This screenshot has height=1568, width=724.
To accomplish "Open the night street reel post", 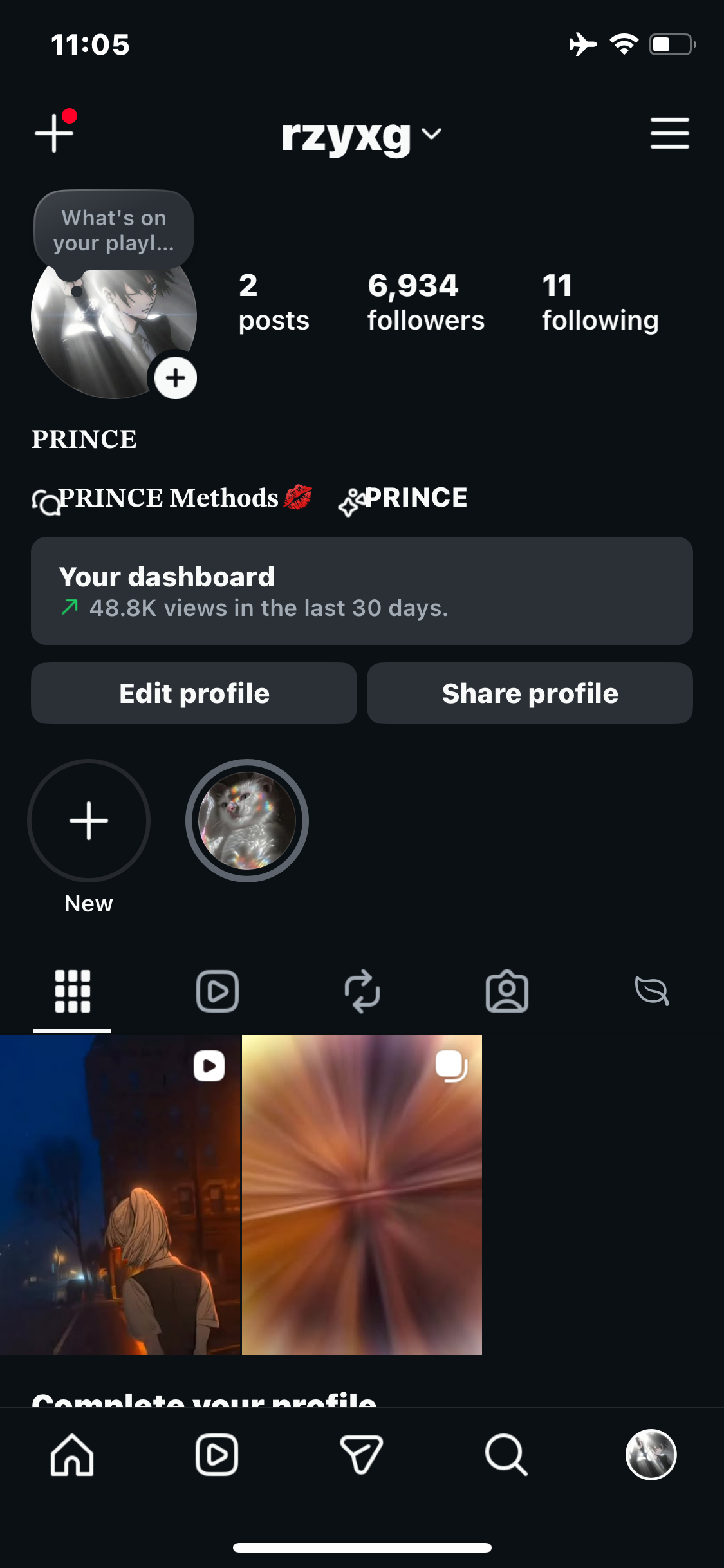I will pos(120,1195).
